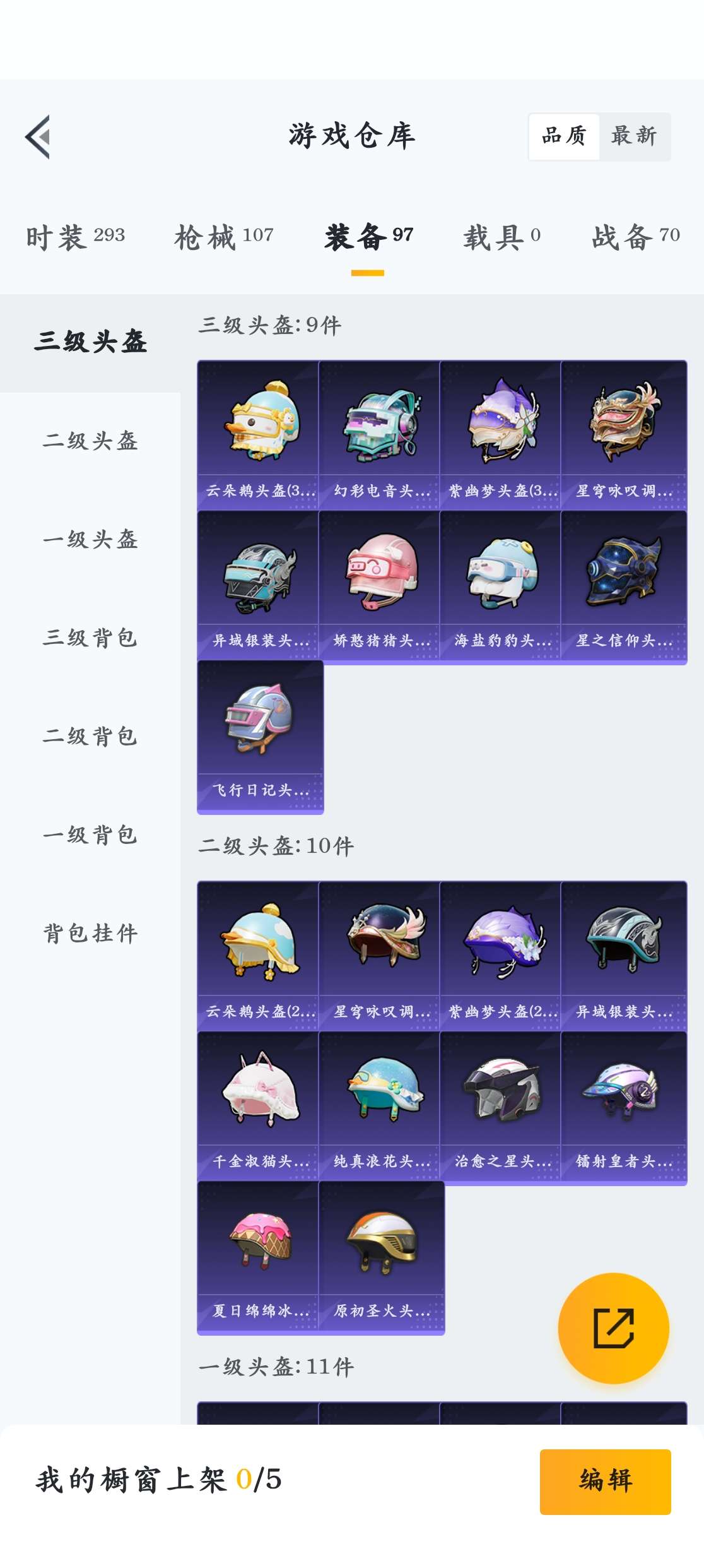Switch to the 时装 tab
The width and height of the screenshot is (704, 1568).
75,237
